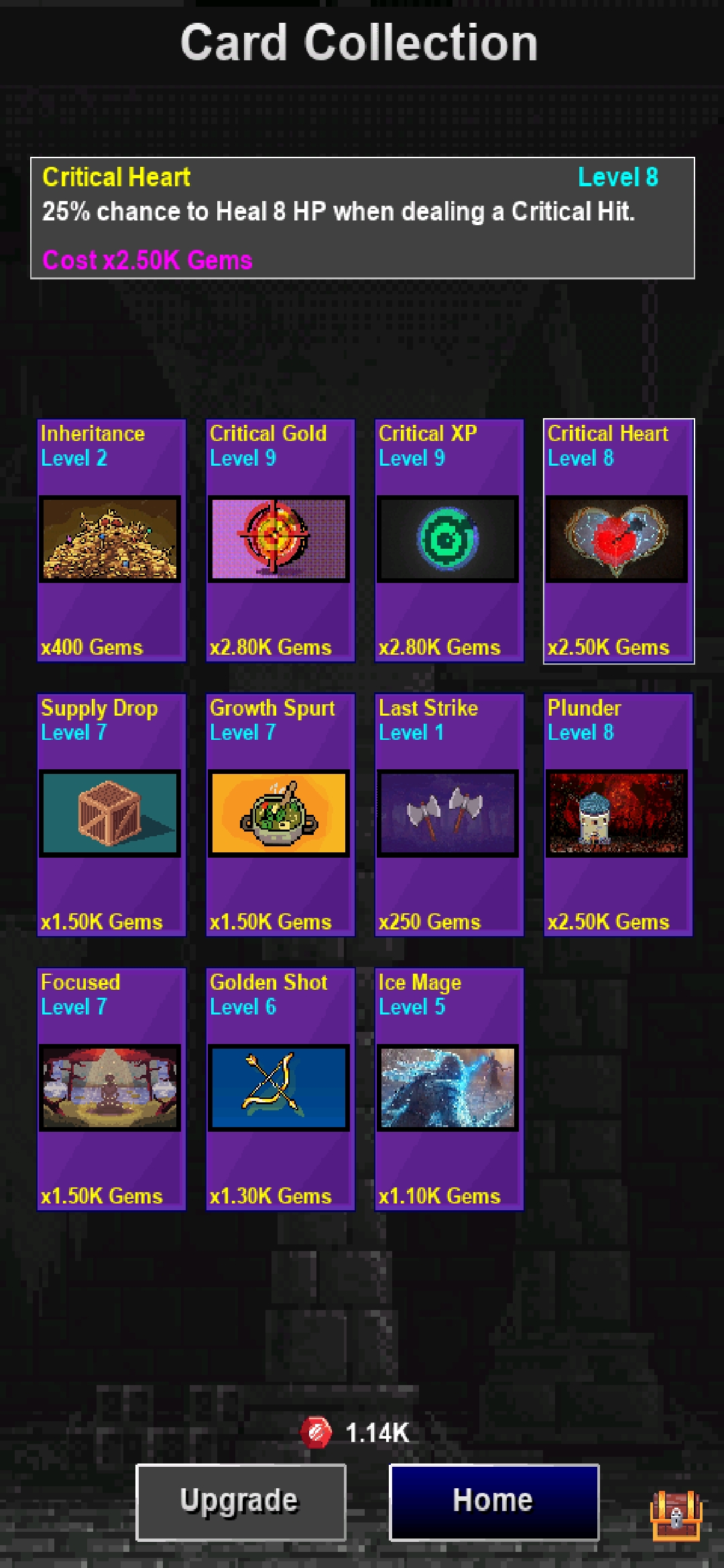The image size is (724, 1568).
Task: Select the Supply Drop card
Action: (111, 814)
